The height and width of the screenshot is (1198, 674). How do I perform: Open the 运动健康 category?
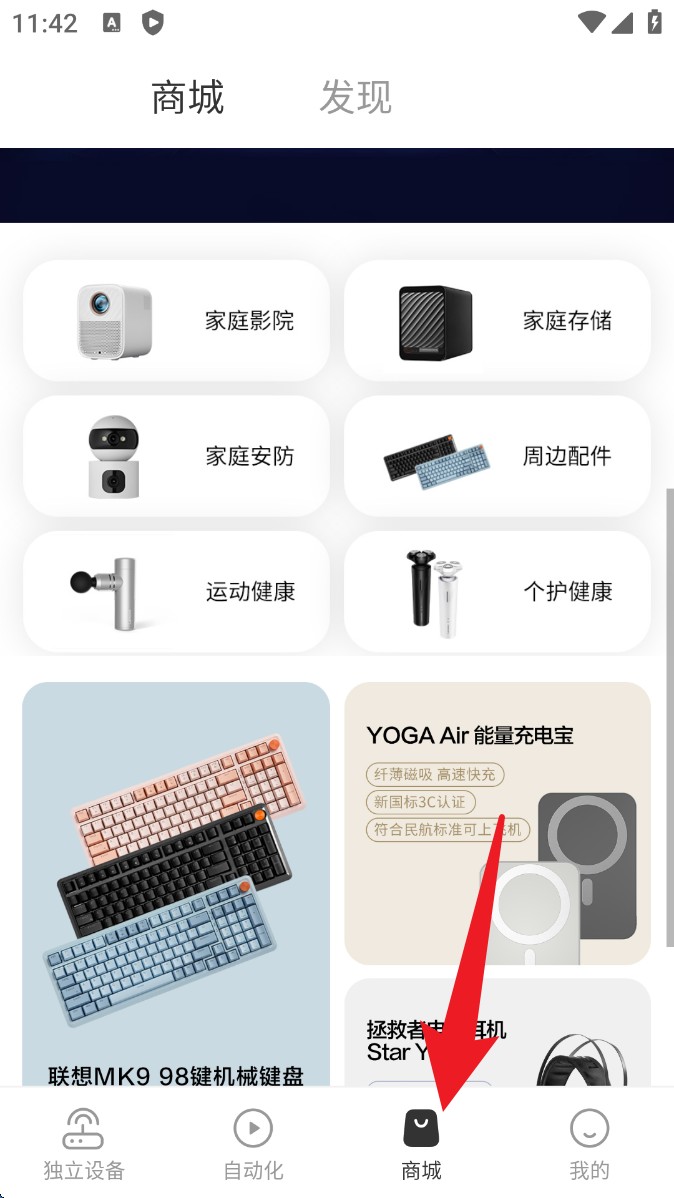pyautogui.click(x=177, y=591)
